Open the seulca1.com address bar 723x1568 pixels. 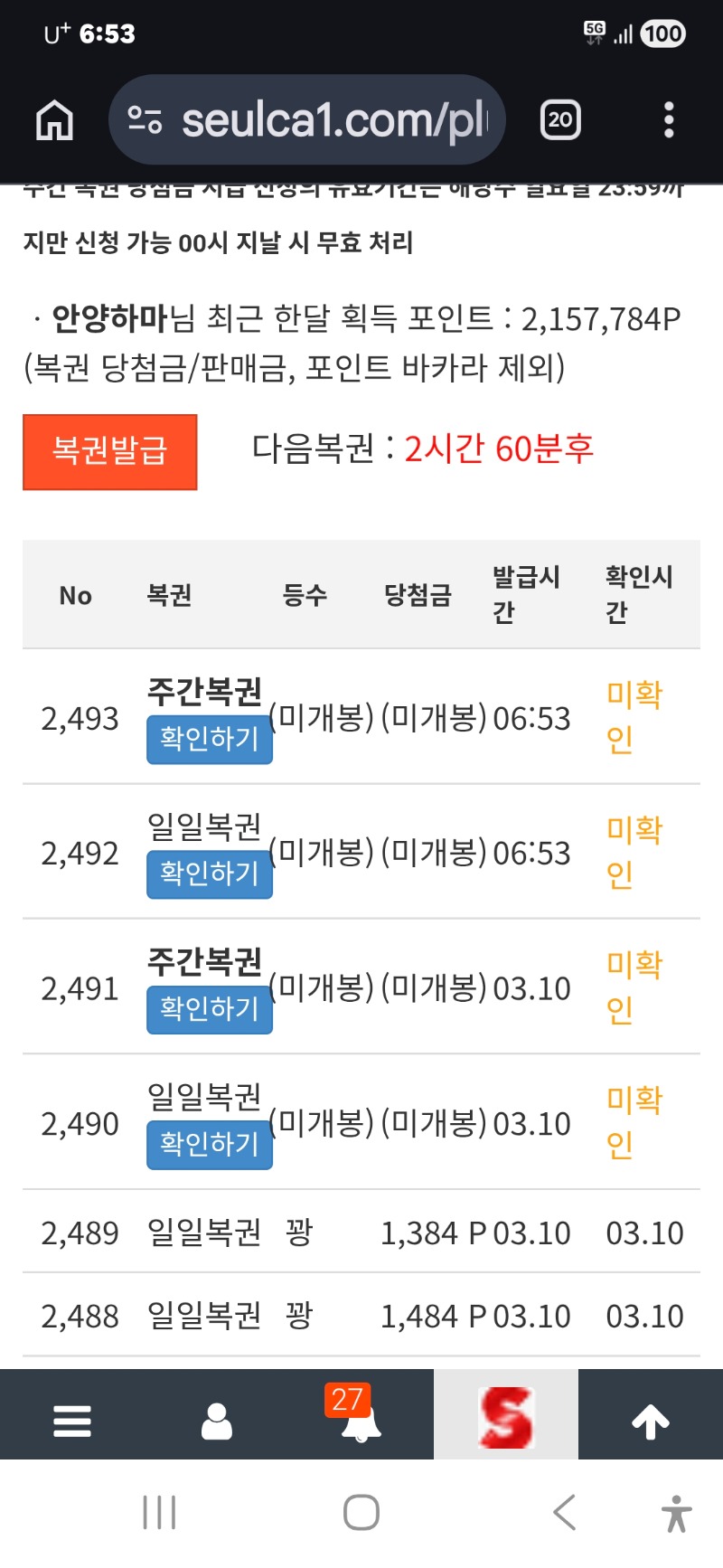tap(307, 120)
